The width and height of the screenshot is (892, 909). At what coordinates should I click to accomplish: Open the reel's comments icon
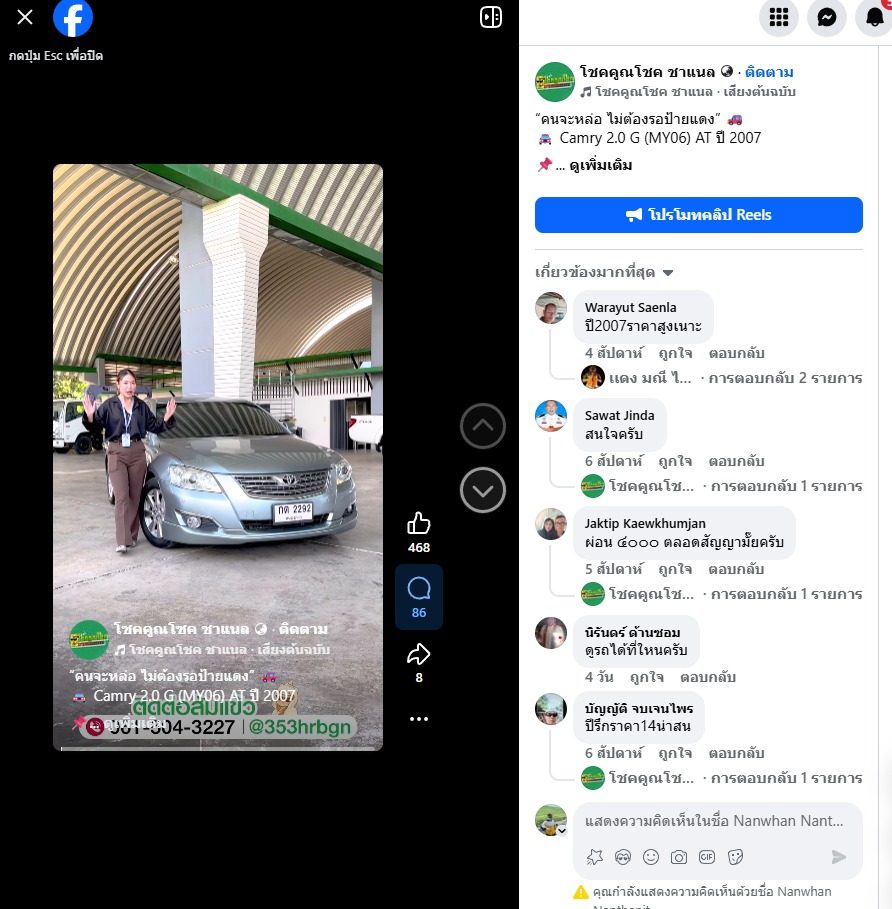pyautogui.click(x=419, y=588)
